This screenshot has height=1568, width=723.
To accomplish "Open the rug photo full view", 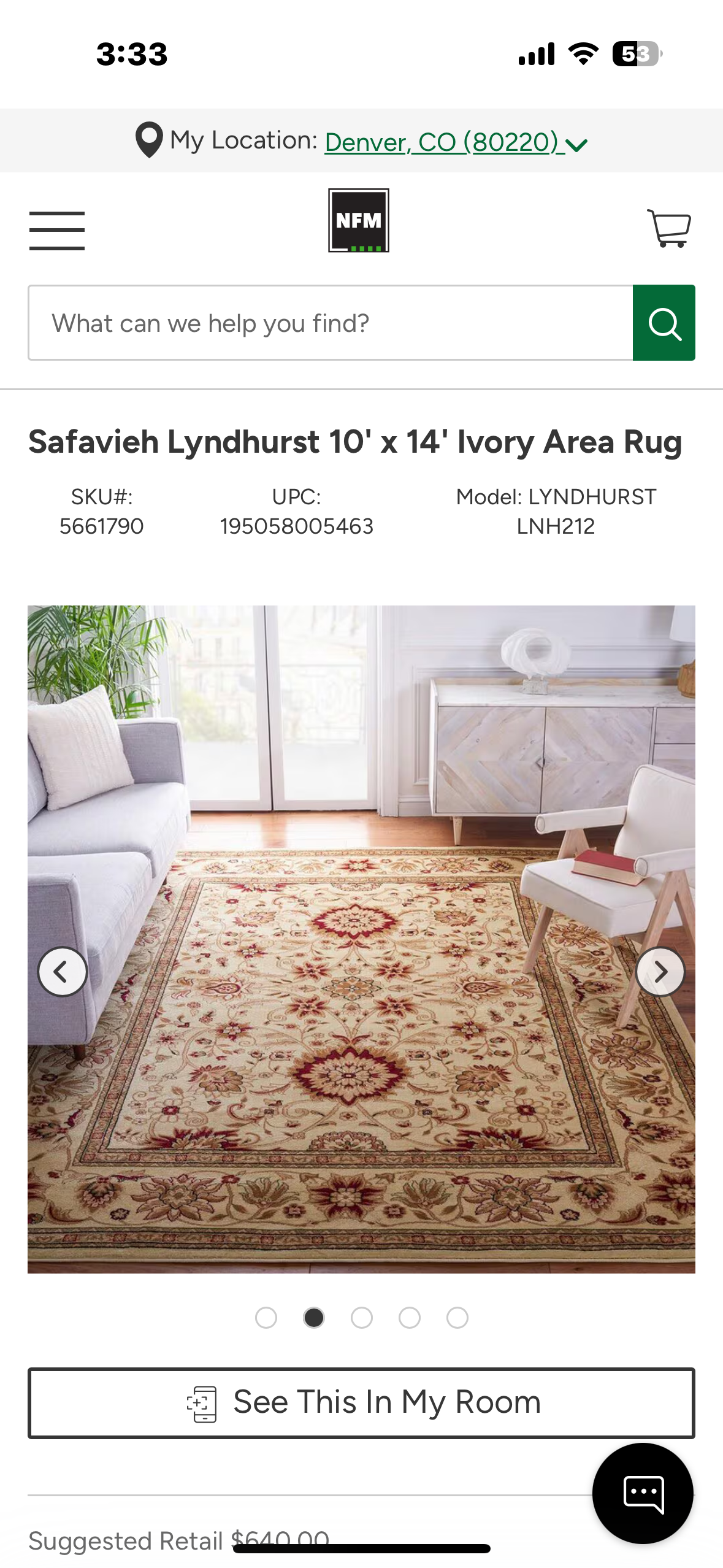I will pos(361,1043).
